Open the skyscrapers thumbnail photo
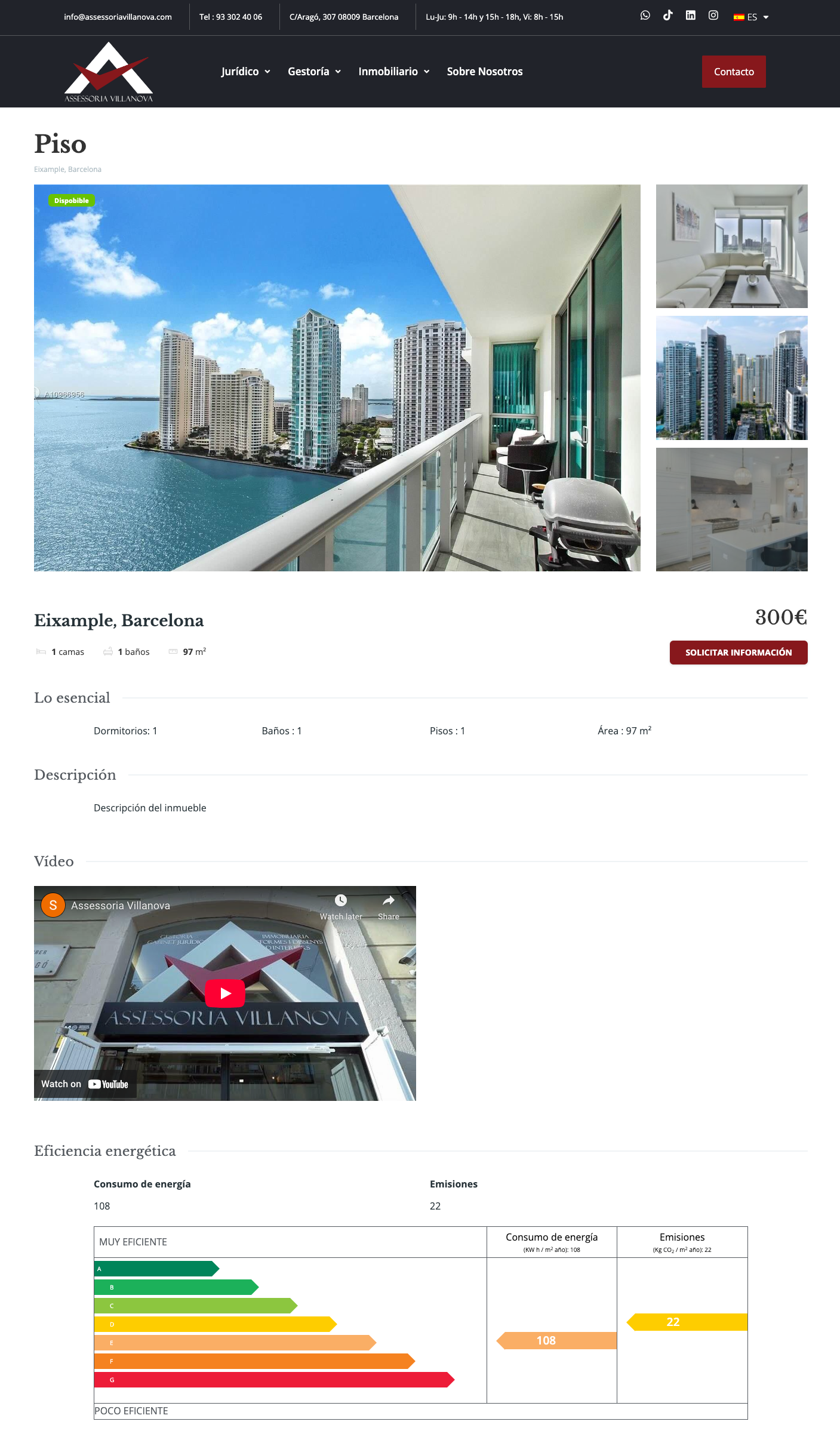 pos(731,377)
